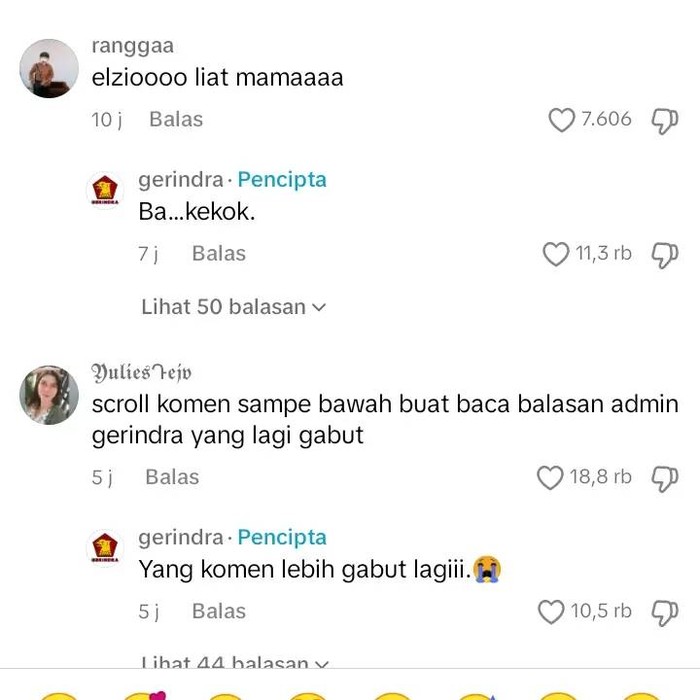Dislike the "Yang komen lebih gabut lagiii" reply
This screenshot has height=700, width=700.
click(665, 612)
